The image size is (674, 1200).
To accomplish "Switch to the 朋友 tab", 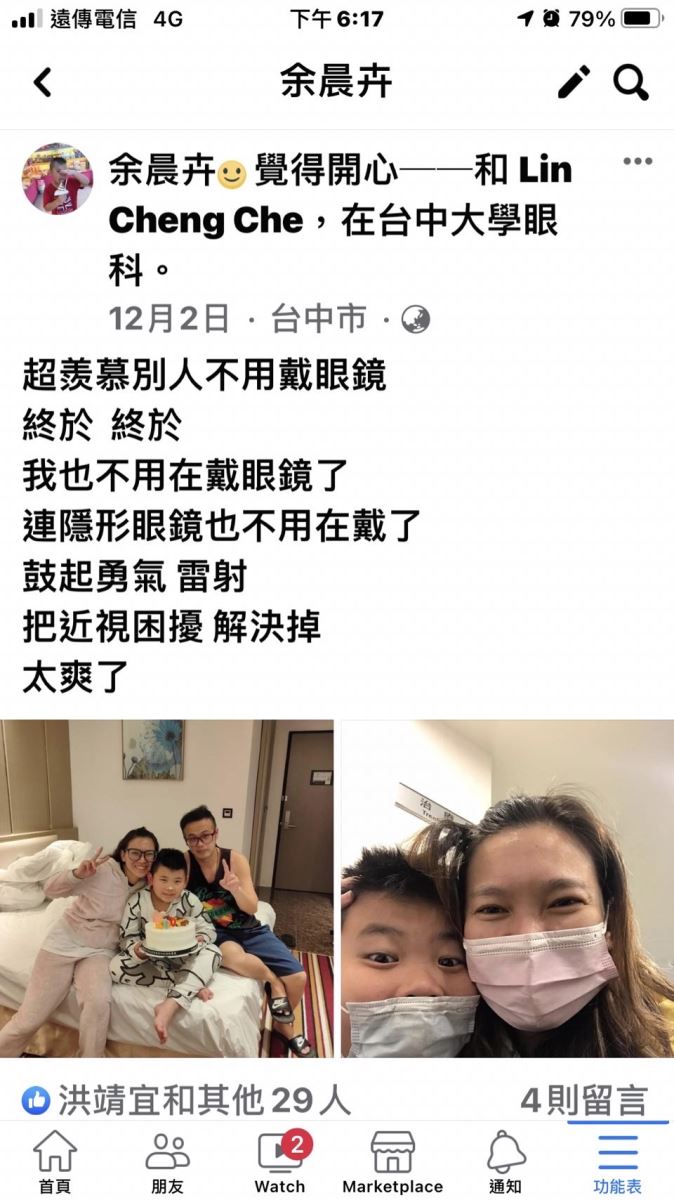I will [167, 1162].
